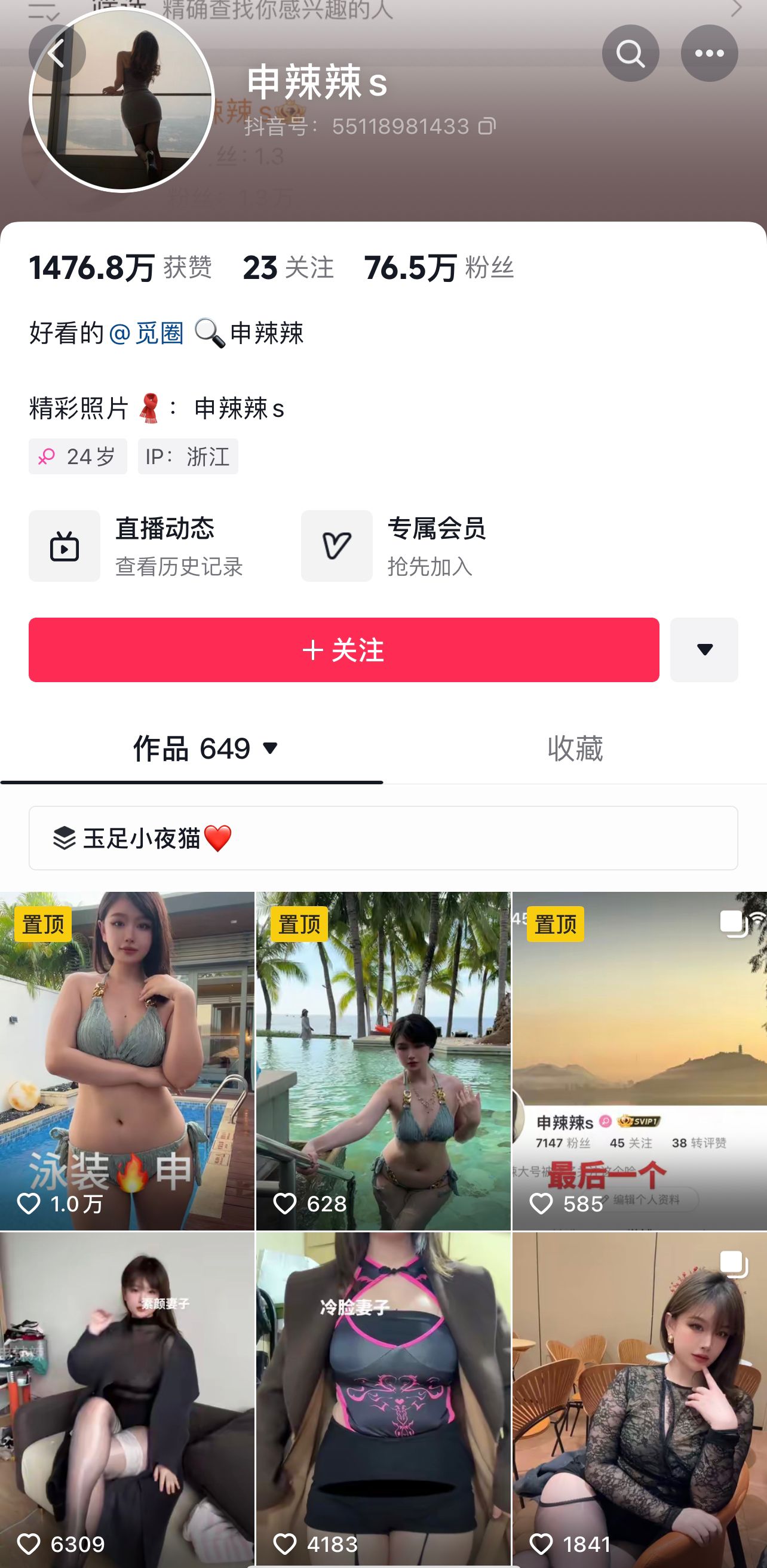
Task: Open the @觅圈 mention link
Action: [x=146, y=333]
